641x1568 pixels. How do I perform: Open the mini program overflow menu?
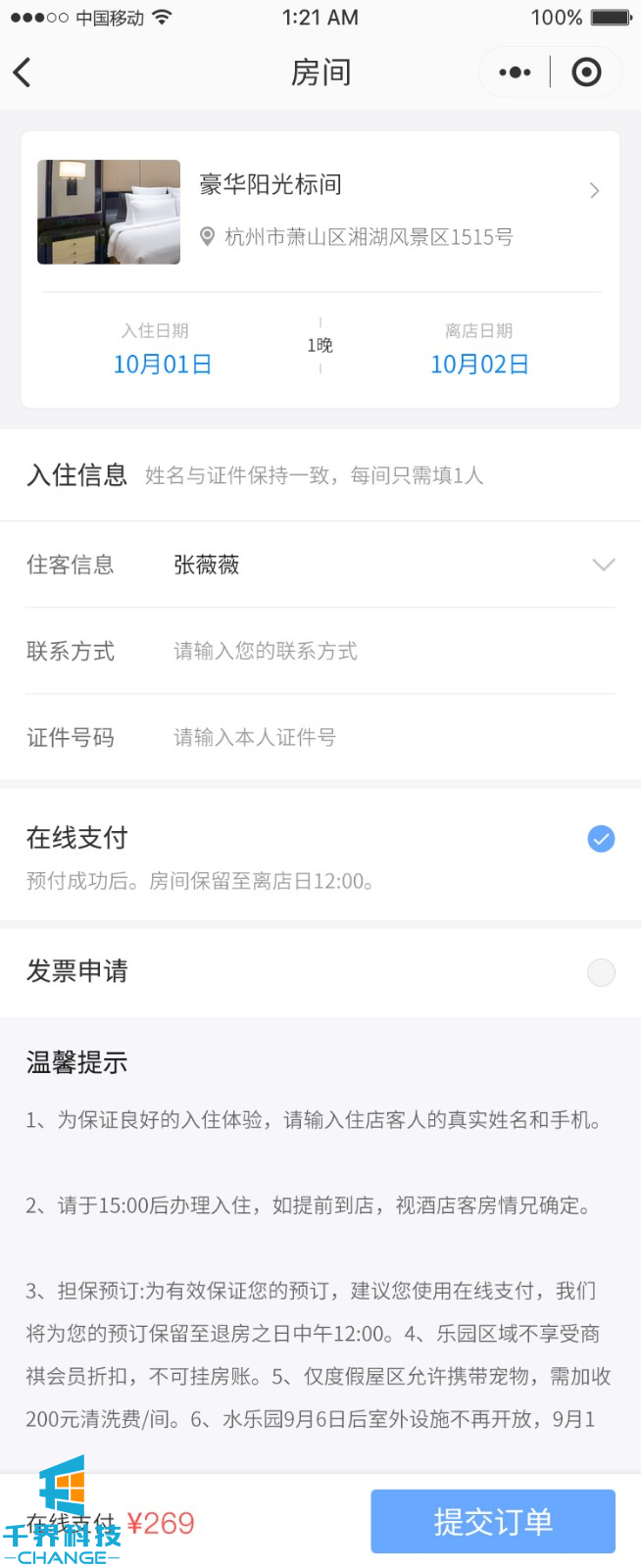pyautogui.click(x=515, y=73)
